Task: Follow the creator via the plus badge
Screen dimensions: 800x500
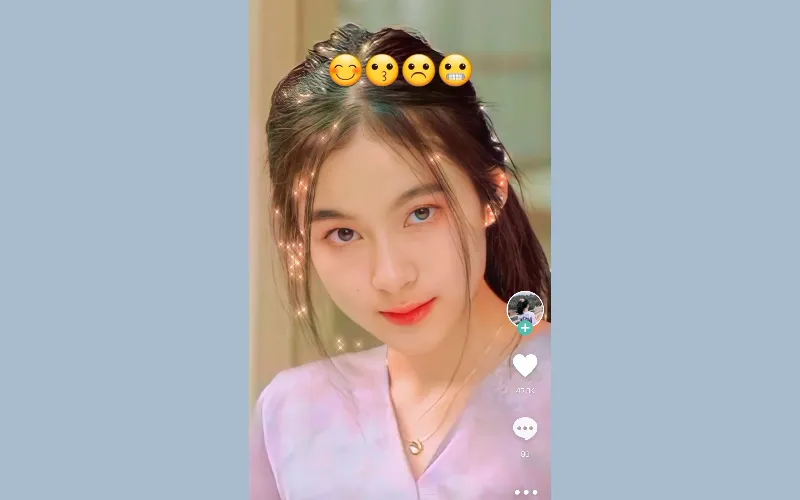Action: click(525, 328)
